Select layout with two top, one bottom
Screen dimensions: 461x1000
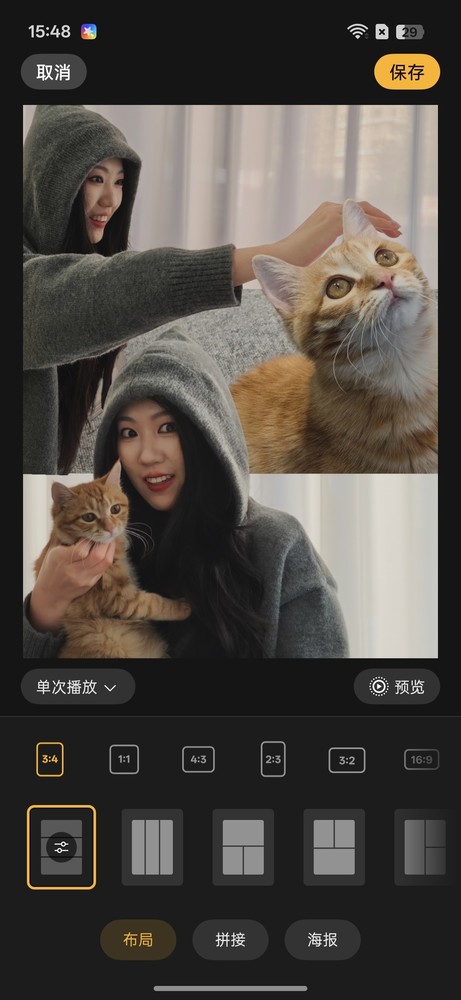[x=334, y=847]
